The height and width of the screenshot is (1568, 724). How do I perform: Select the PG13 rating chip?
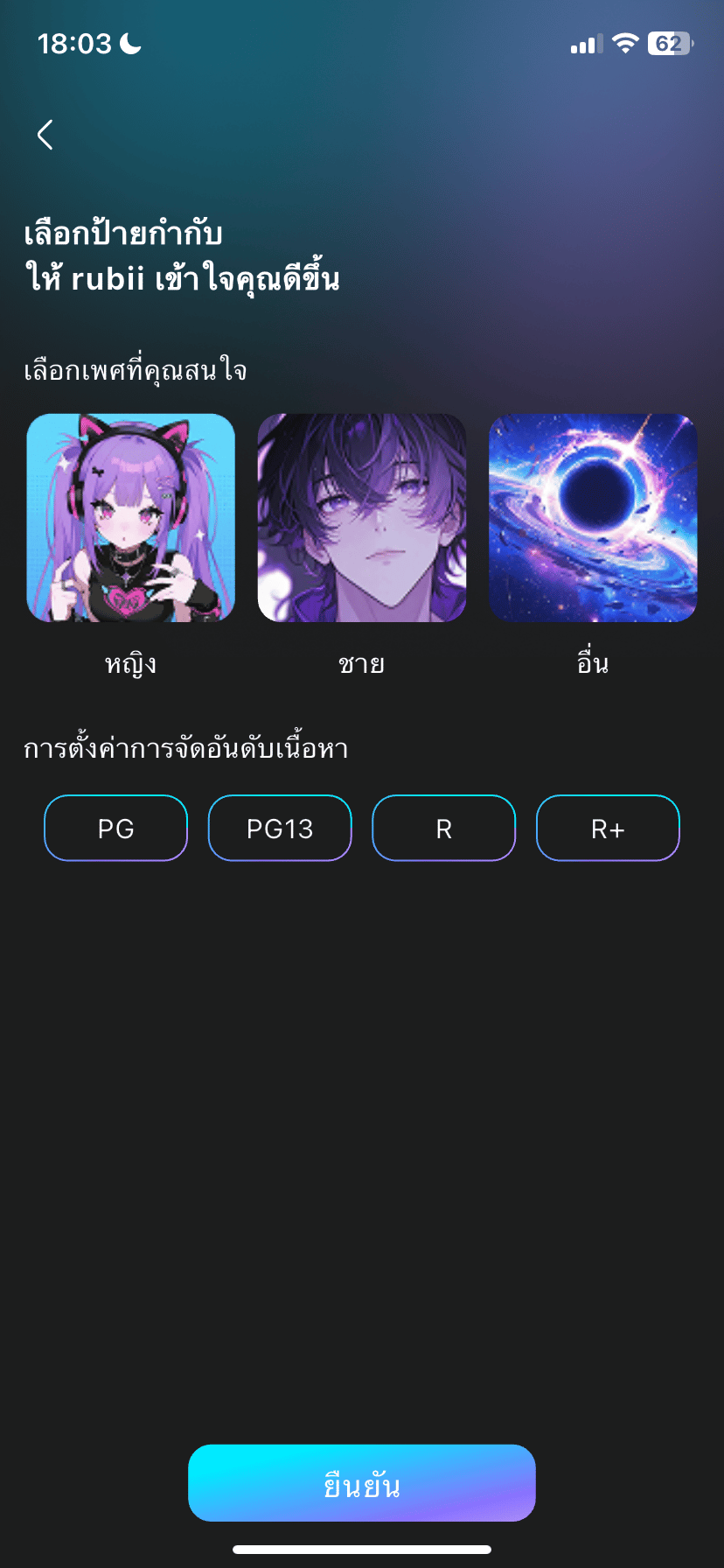(x=280, y=828)
